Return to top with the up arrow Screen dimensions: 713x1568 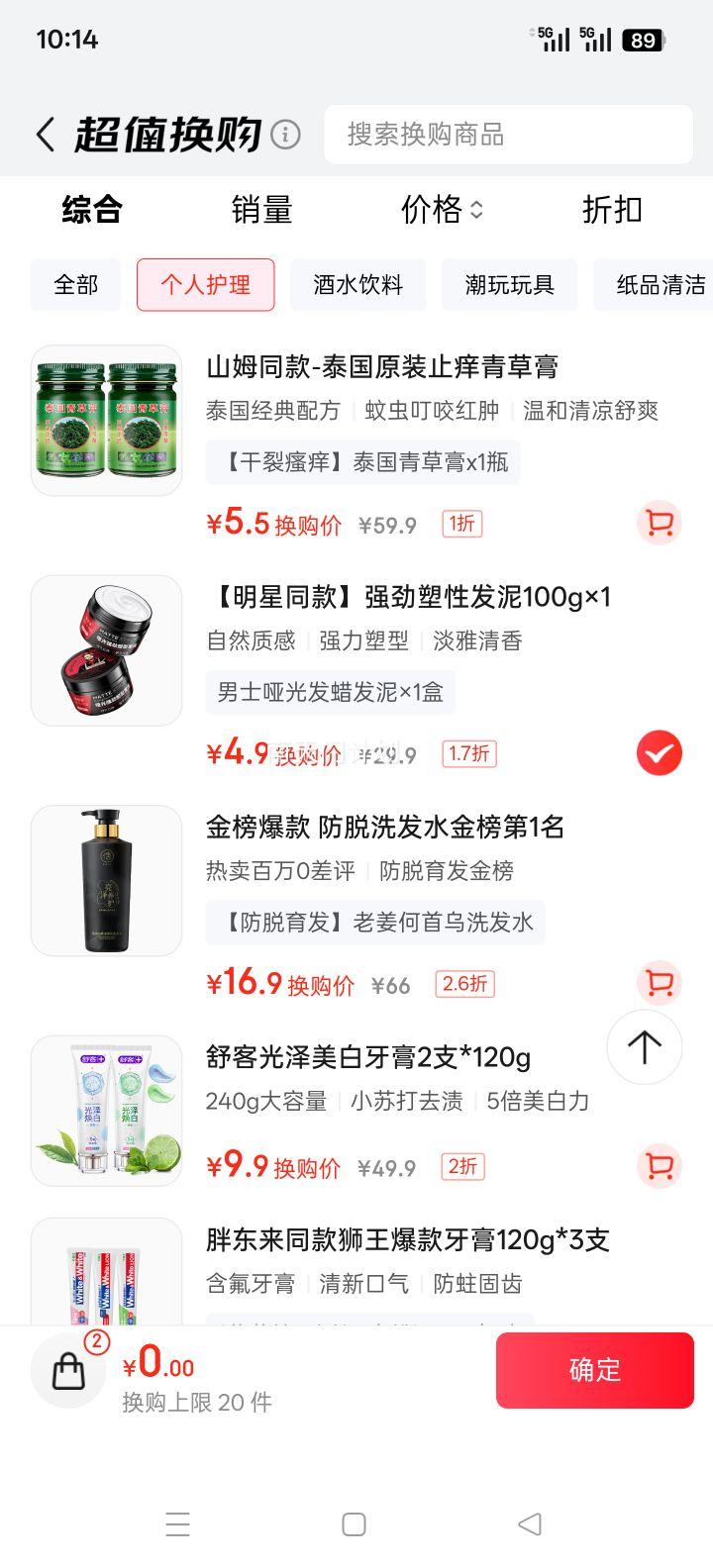tap(644, 1047)
